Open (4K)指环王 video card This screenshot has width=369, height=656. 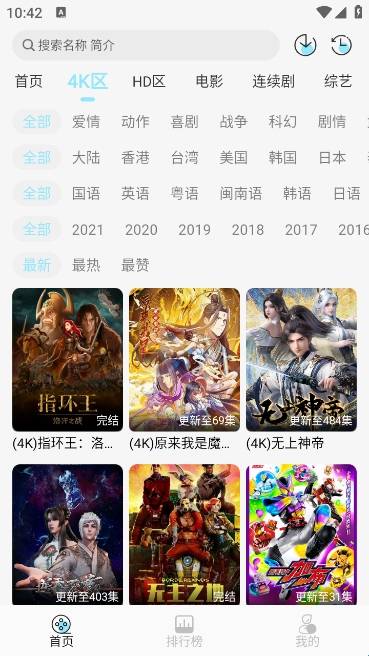pyautogui.click(x=67, y=370)
